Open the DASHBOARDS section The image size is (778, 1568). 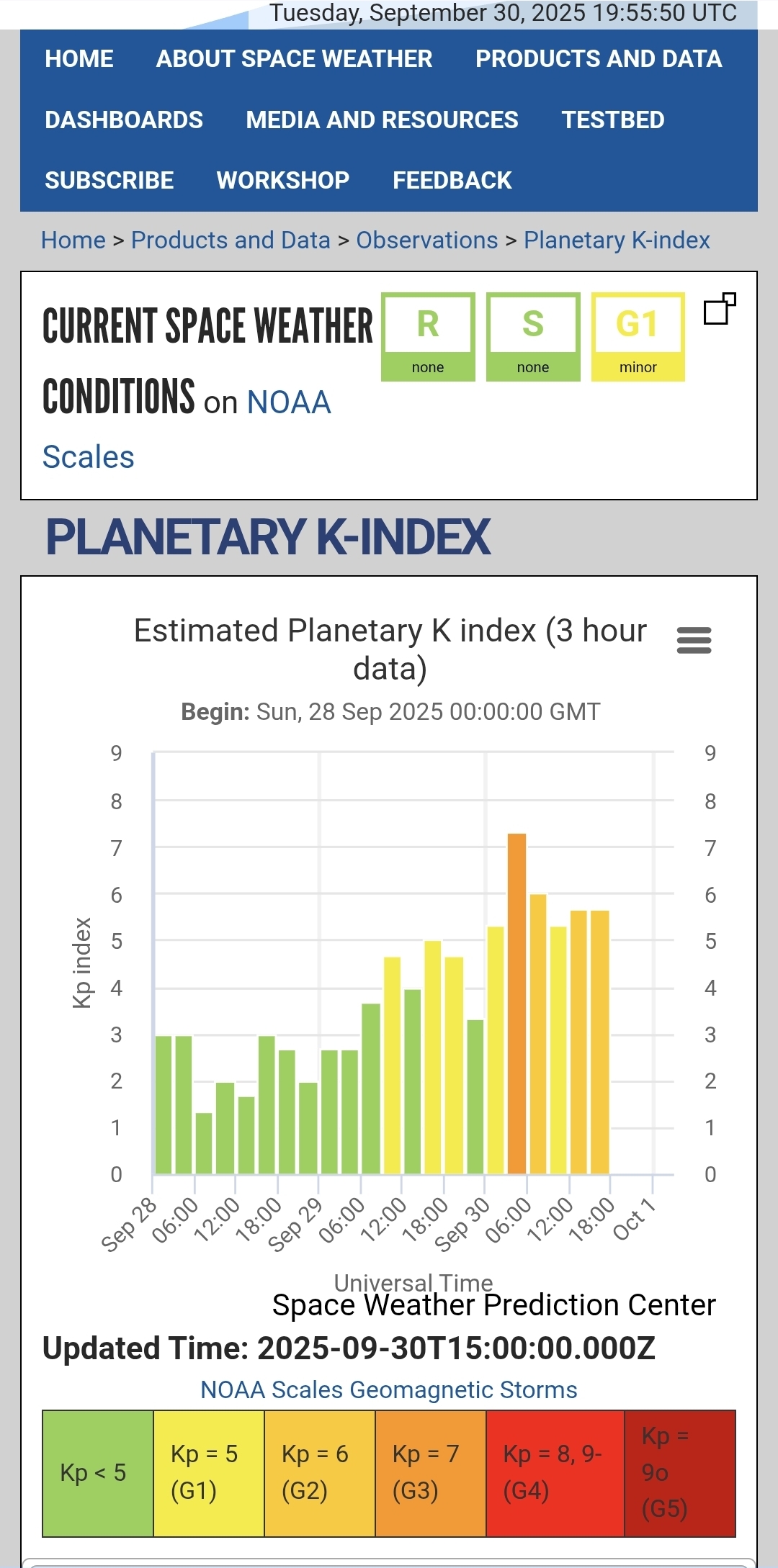tap(124, 120)
